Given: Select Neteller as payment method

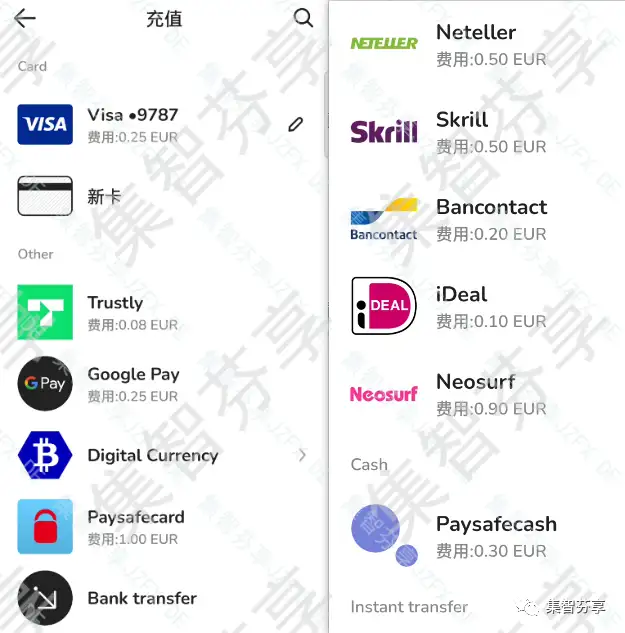Looking at the screenshot, I should [476, 44].
